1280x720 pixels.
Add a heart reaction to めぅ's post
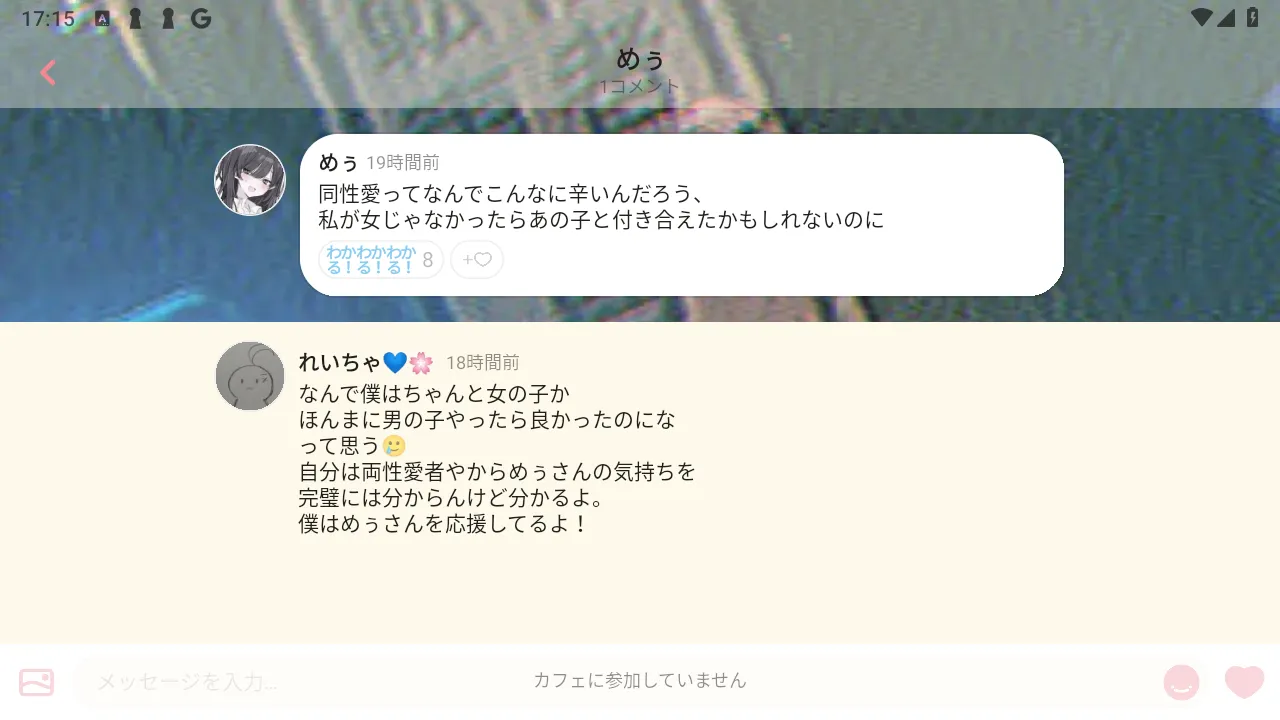click(477, 260)
